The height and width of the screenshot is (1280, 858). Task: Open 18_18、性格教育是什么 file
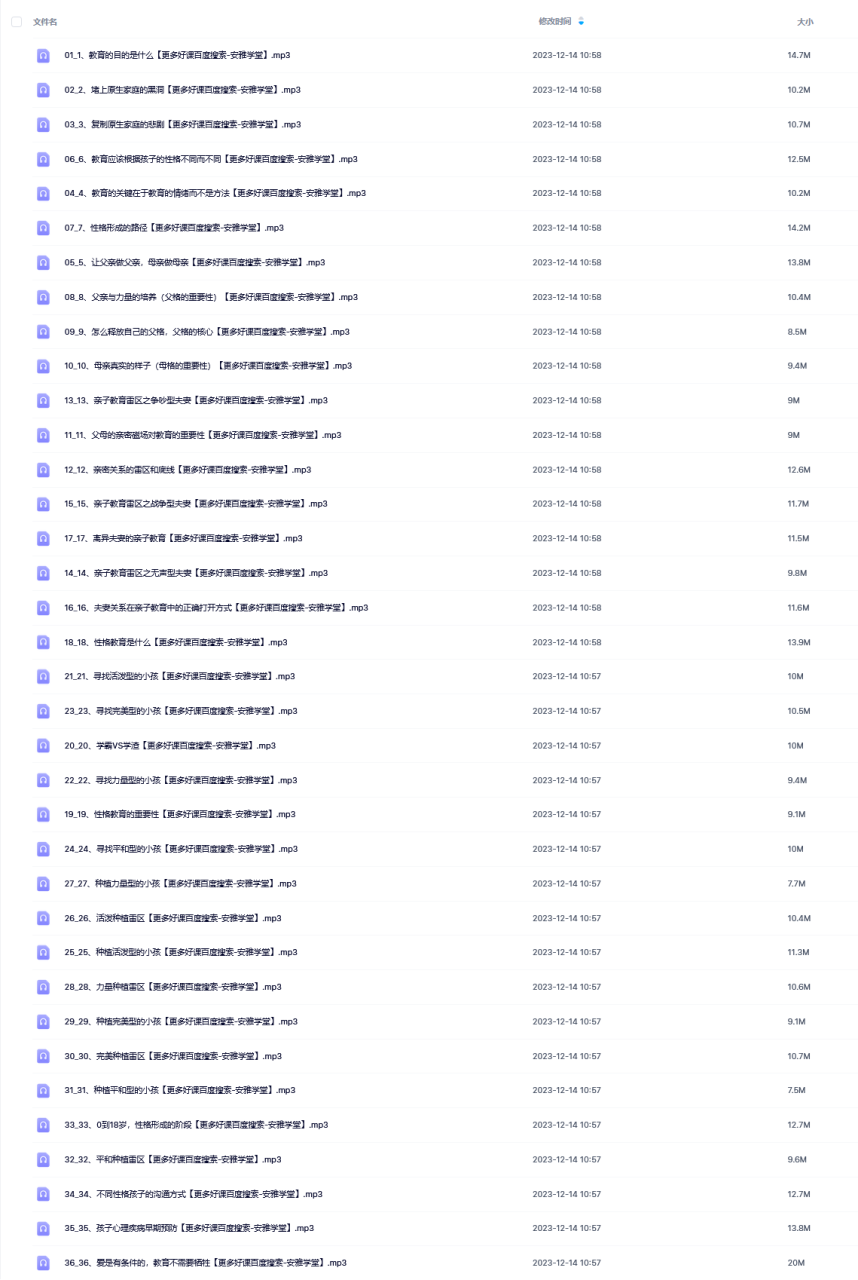click(x=176, y=642)
